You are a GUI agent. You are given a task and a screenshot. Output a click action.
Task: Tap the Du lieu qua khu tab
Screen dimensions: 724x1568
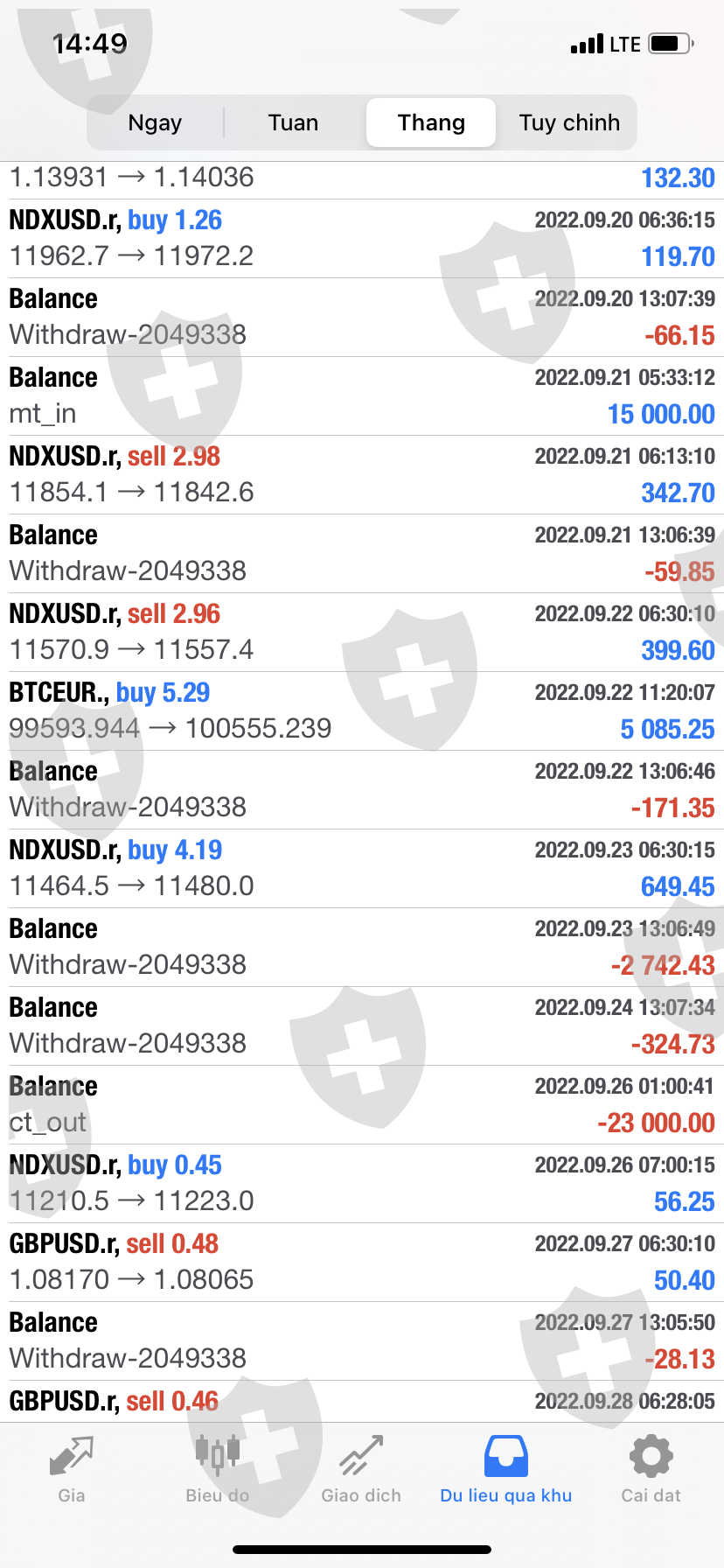coord(505,1470)
